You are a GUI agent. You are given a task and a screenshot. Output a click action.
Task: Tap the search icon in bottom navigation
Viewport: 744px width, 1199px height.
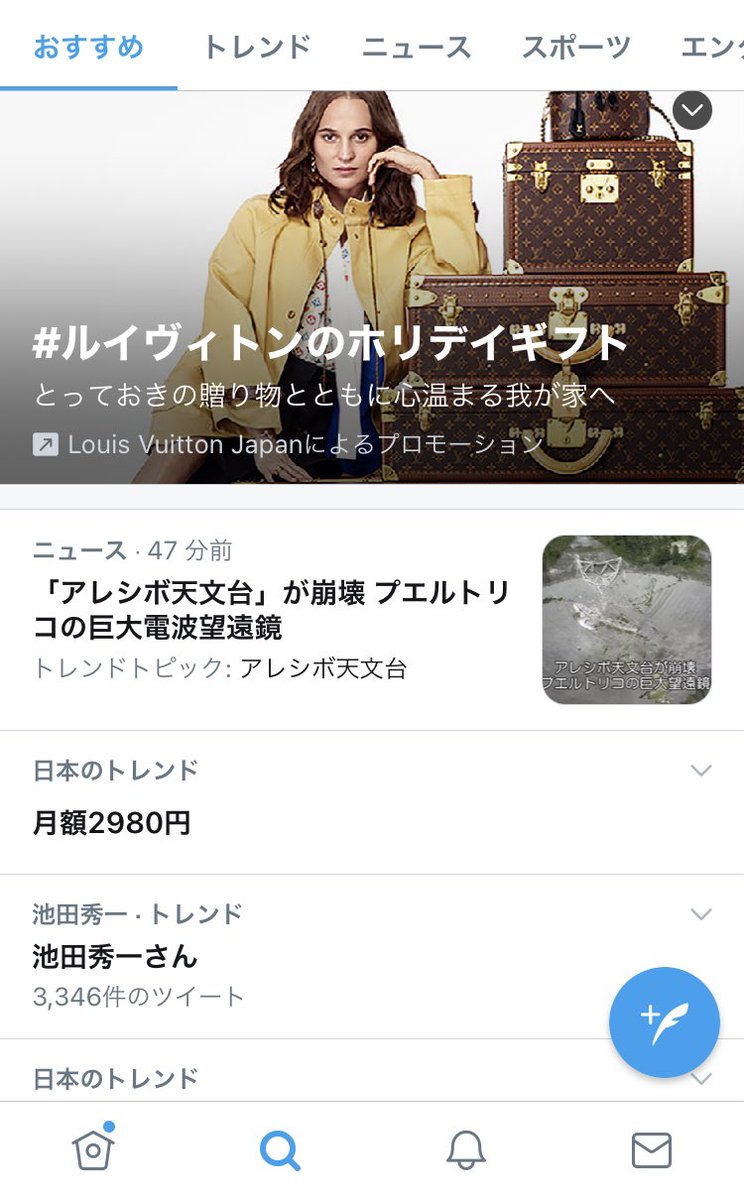[x=279, y=1150]
